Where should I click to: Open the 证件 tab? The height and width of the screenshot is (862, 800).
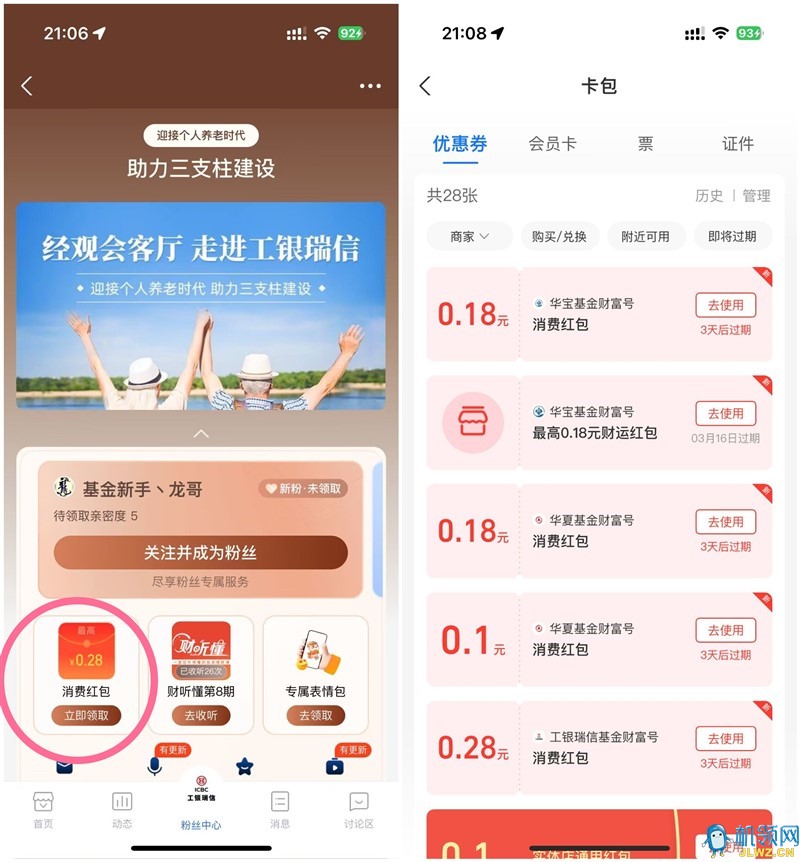737,144
